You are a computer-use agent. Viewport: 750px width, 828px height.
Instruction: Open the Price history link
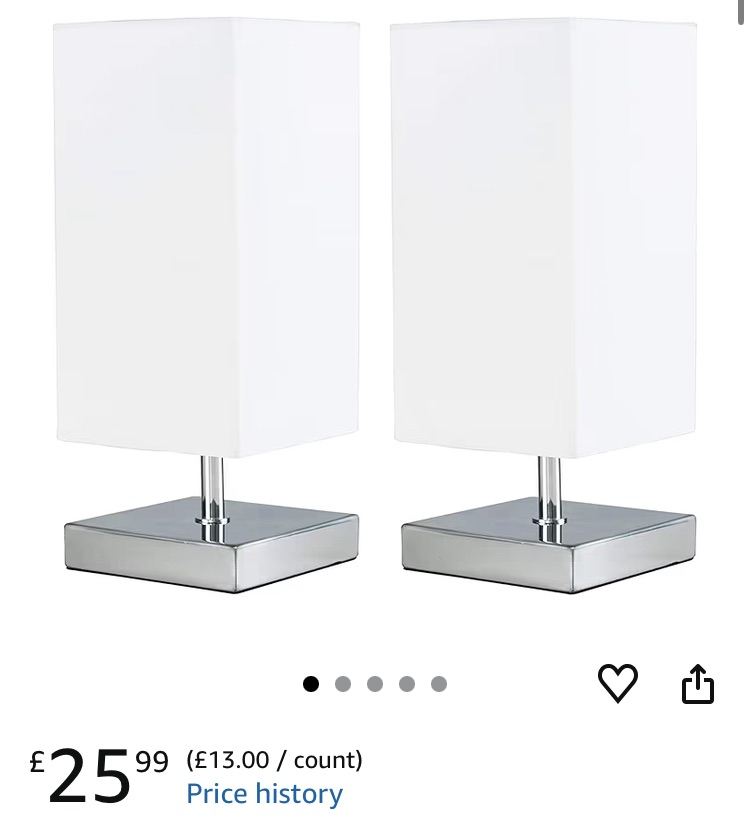(264, 794)
